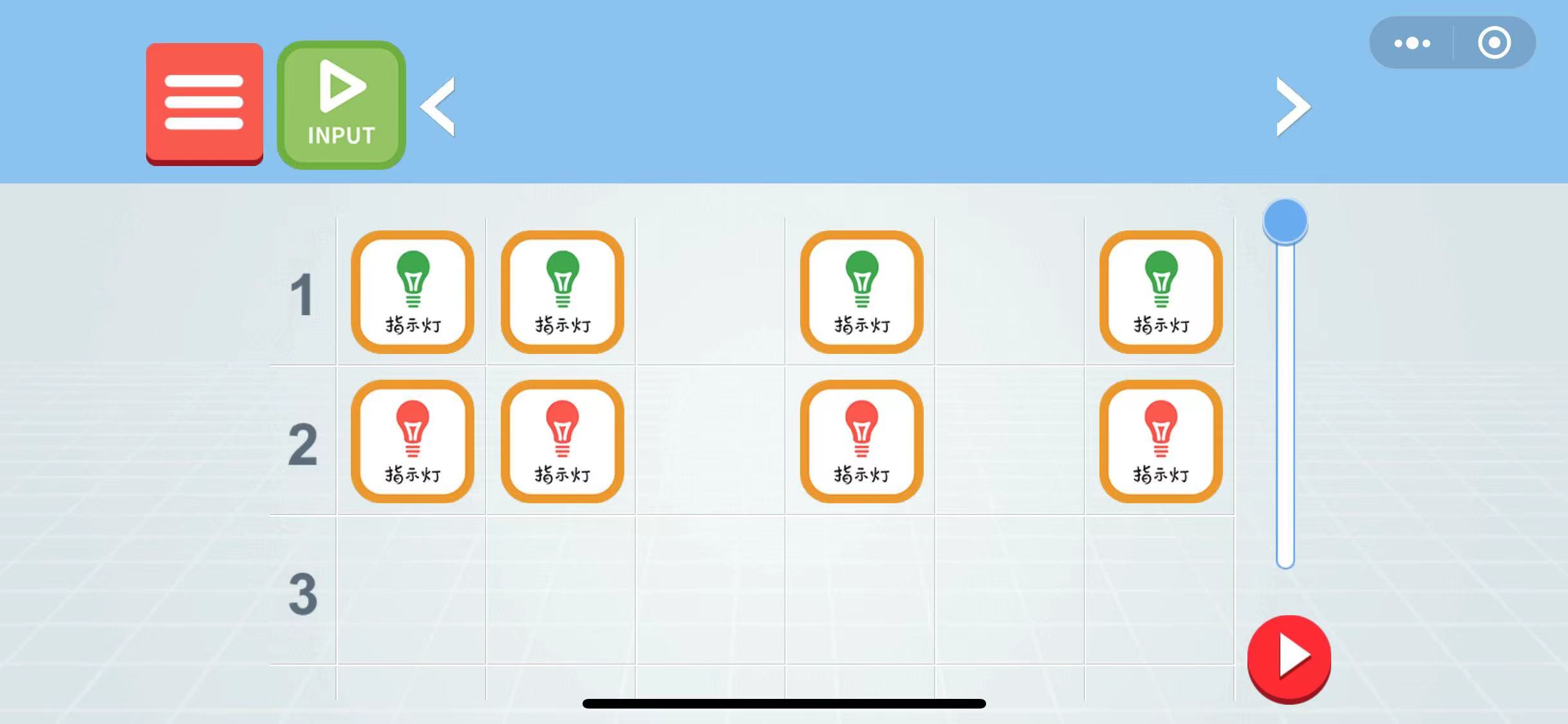The image size is (1568, 724).
Task: Select second red indicator light in row 2
Action: click(x=563, y=441)
